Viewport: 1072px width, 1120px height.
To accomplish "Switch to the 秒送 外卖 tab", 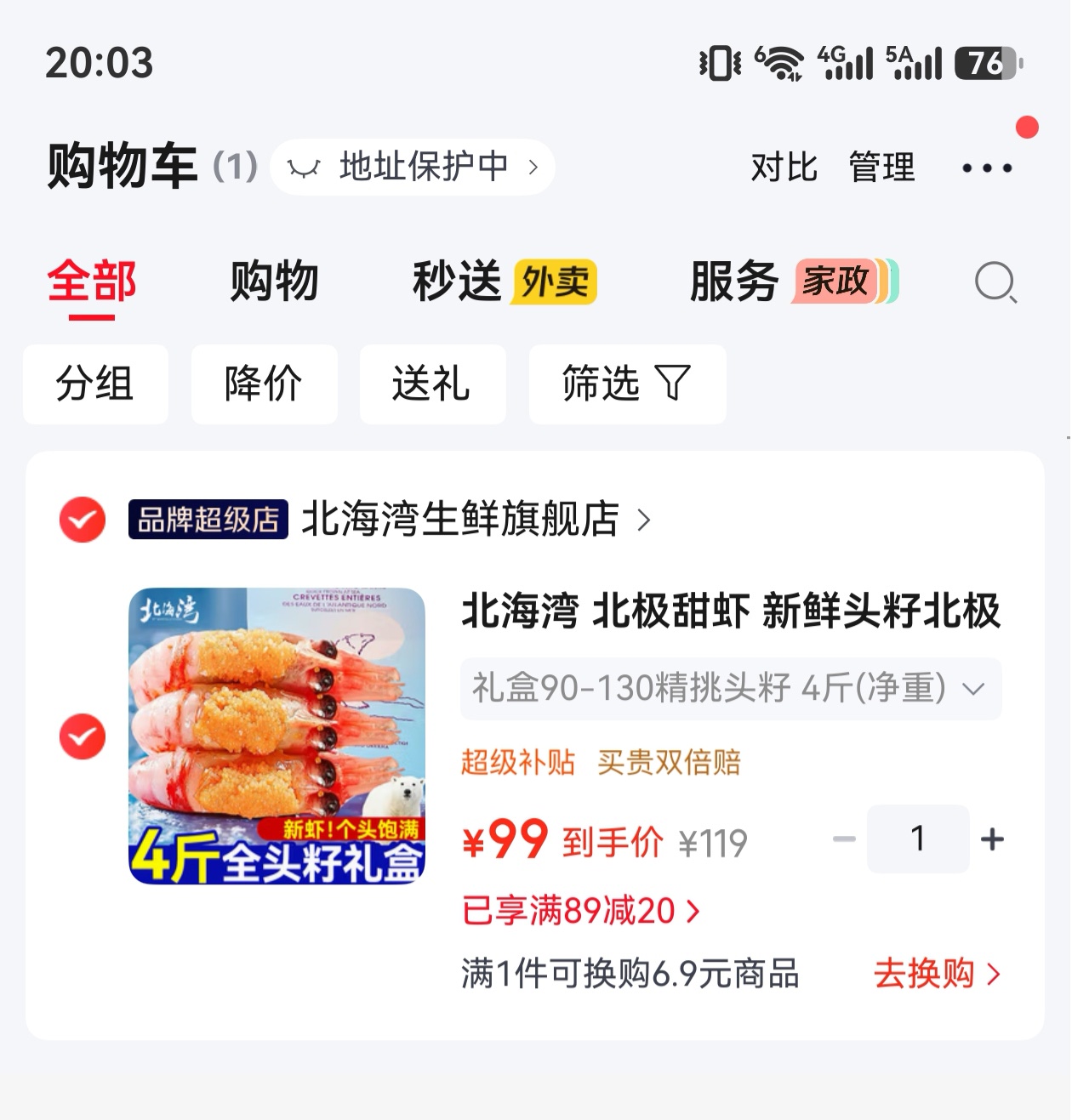I will coord(505,281).
